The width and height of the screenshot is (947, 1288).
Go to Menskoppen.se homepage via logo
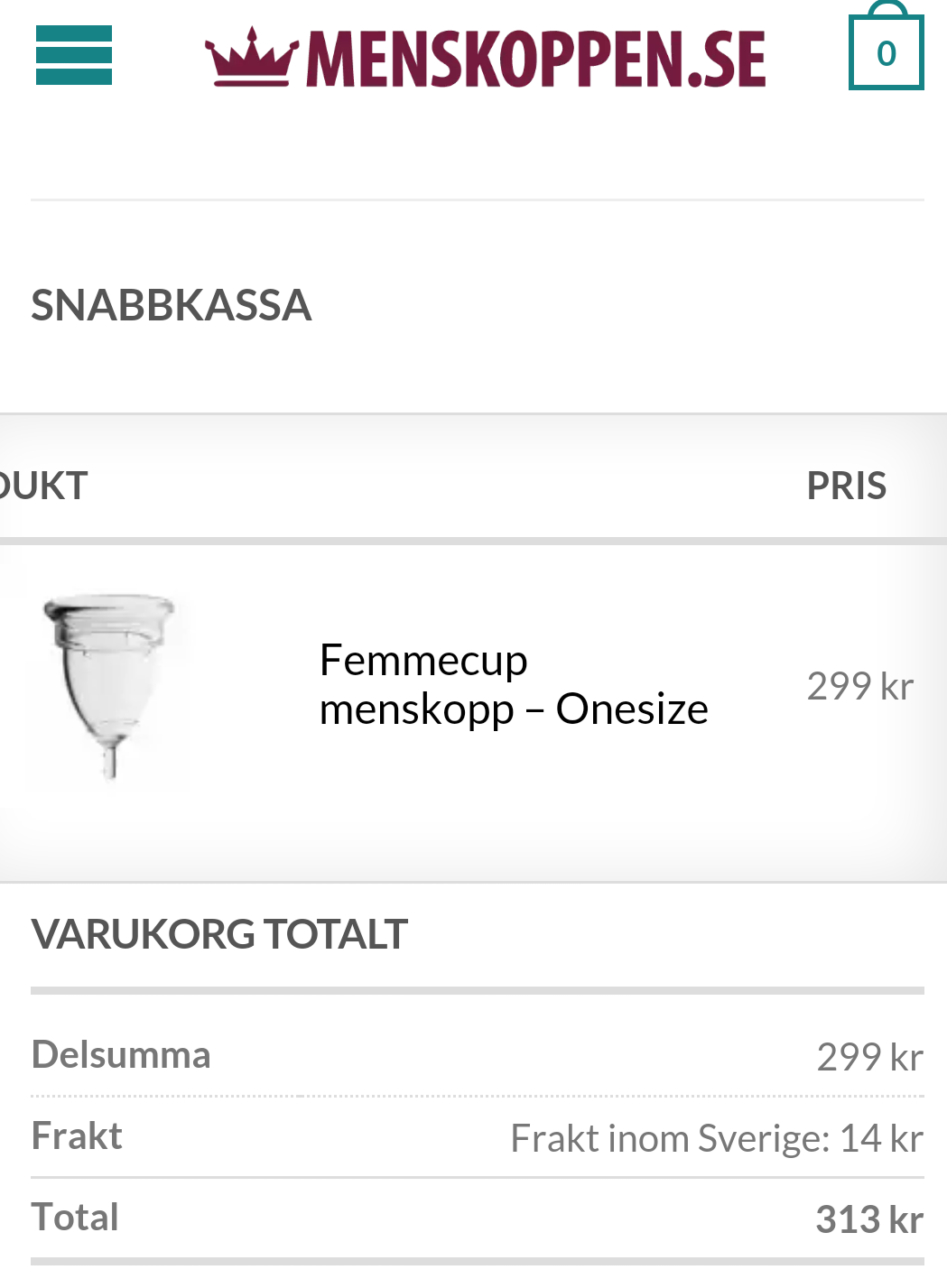[x=486, y=59]
